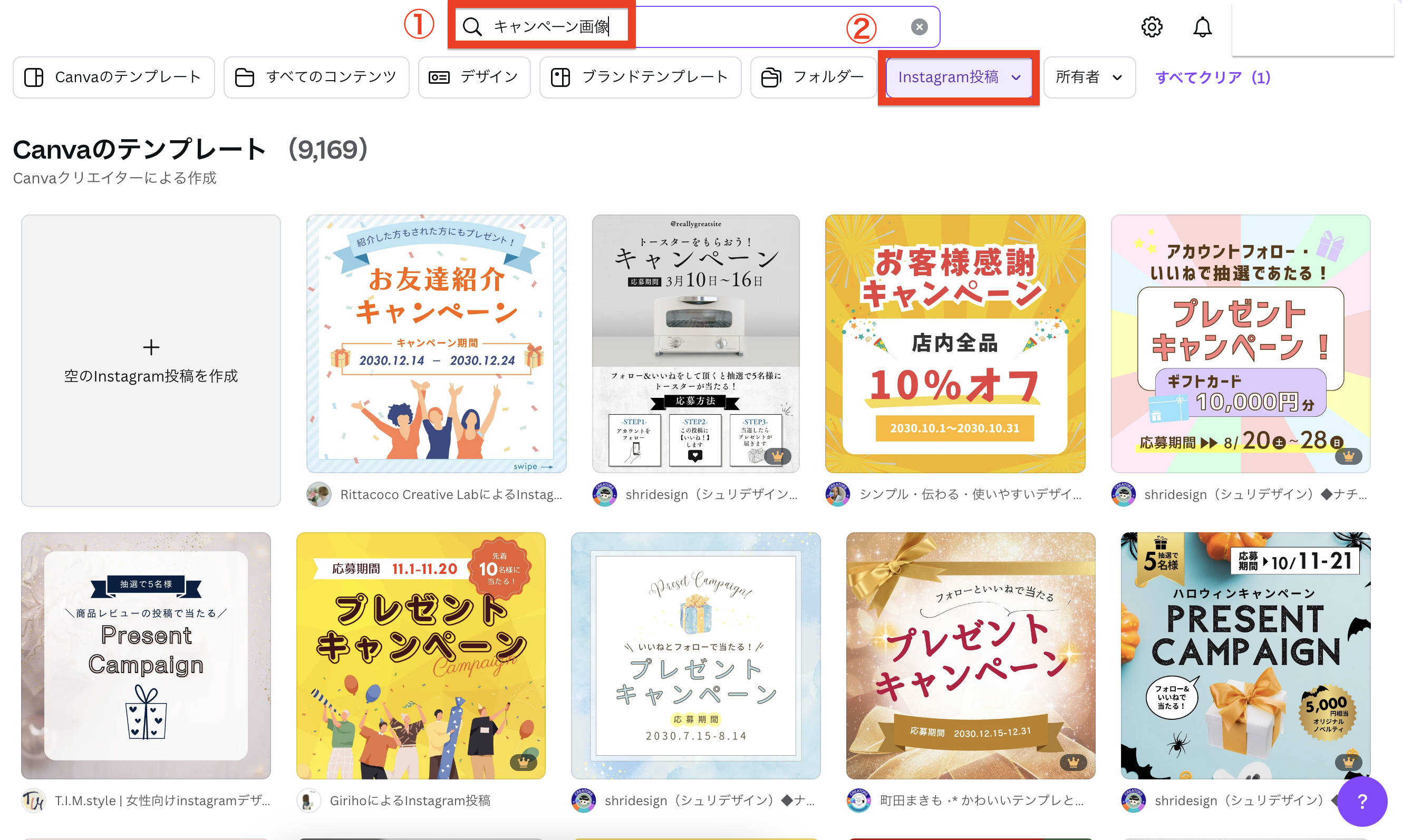
Task: Select the Canvaのテンプレート filter chip
Action: (114, 77)
